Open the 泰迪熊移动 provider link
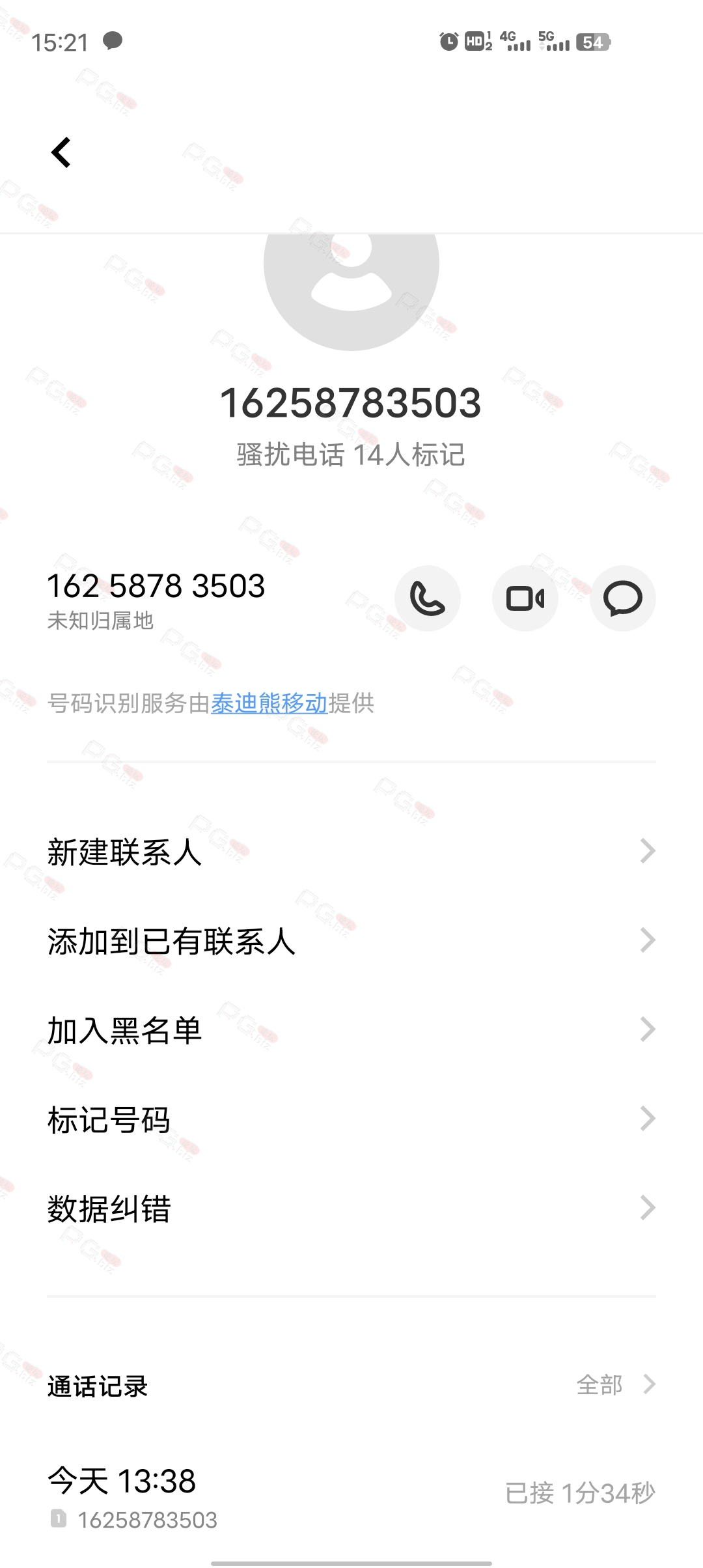 tap(269, 703)
